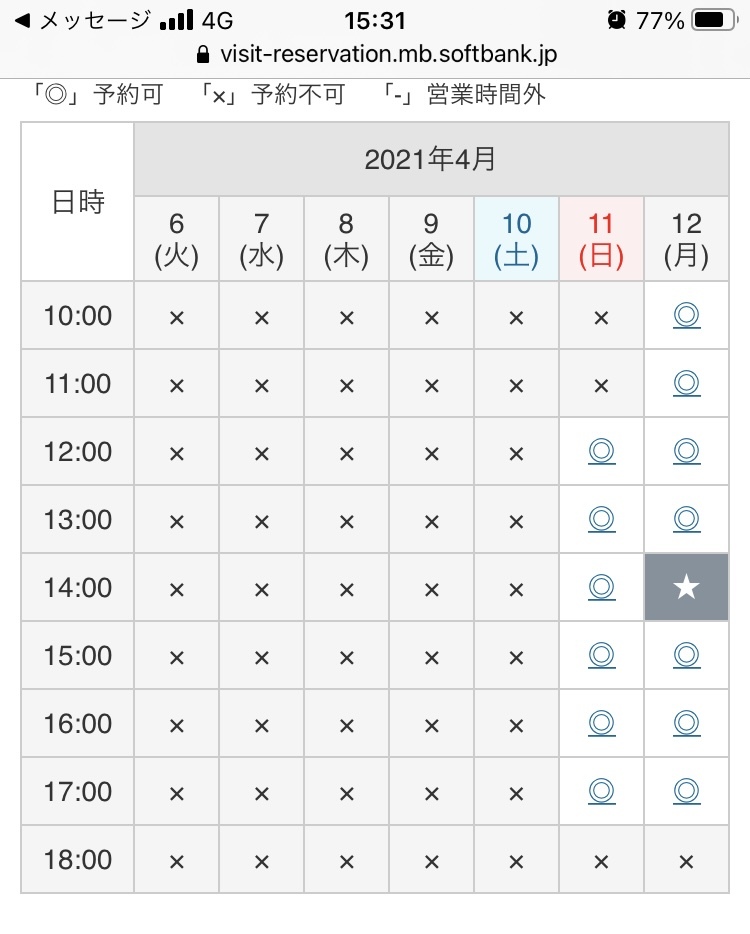Select 11:00 slot on April 12
The width and height of the screenshot is (750, 934).
(x=686, y=384)
